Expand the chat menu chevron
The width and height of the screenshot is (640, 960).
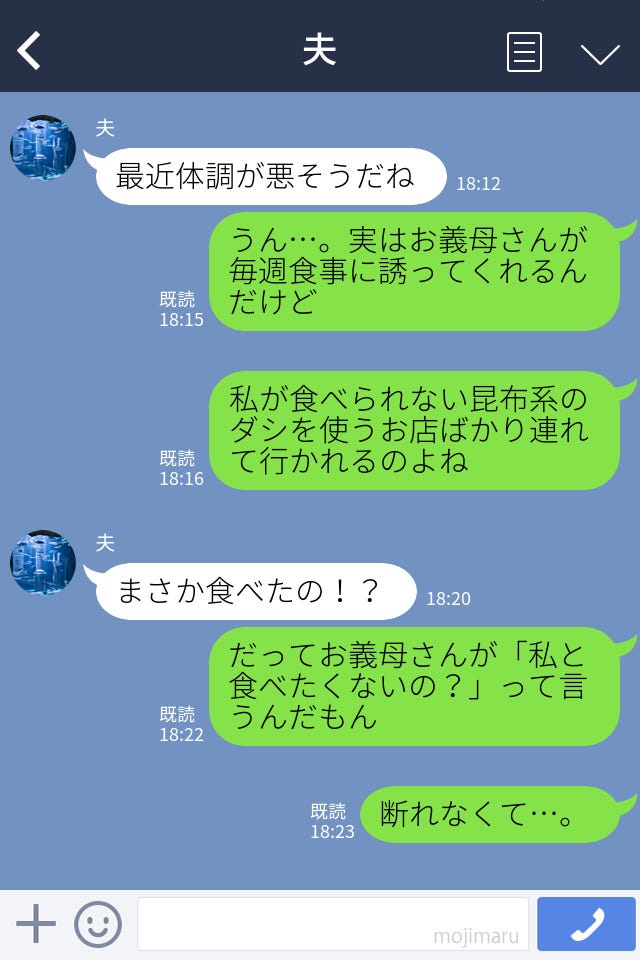click(600, 53)
